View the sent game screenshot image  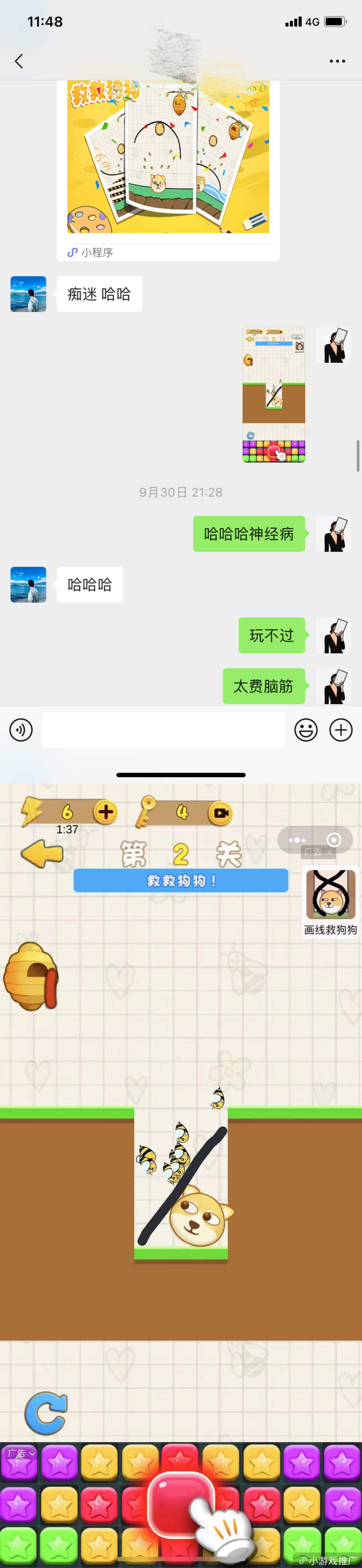pos(274,395)
